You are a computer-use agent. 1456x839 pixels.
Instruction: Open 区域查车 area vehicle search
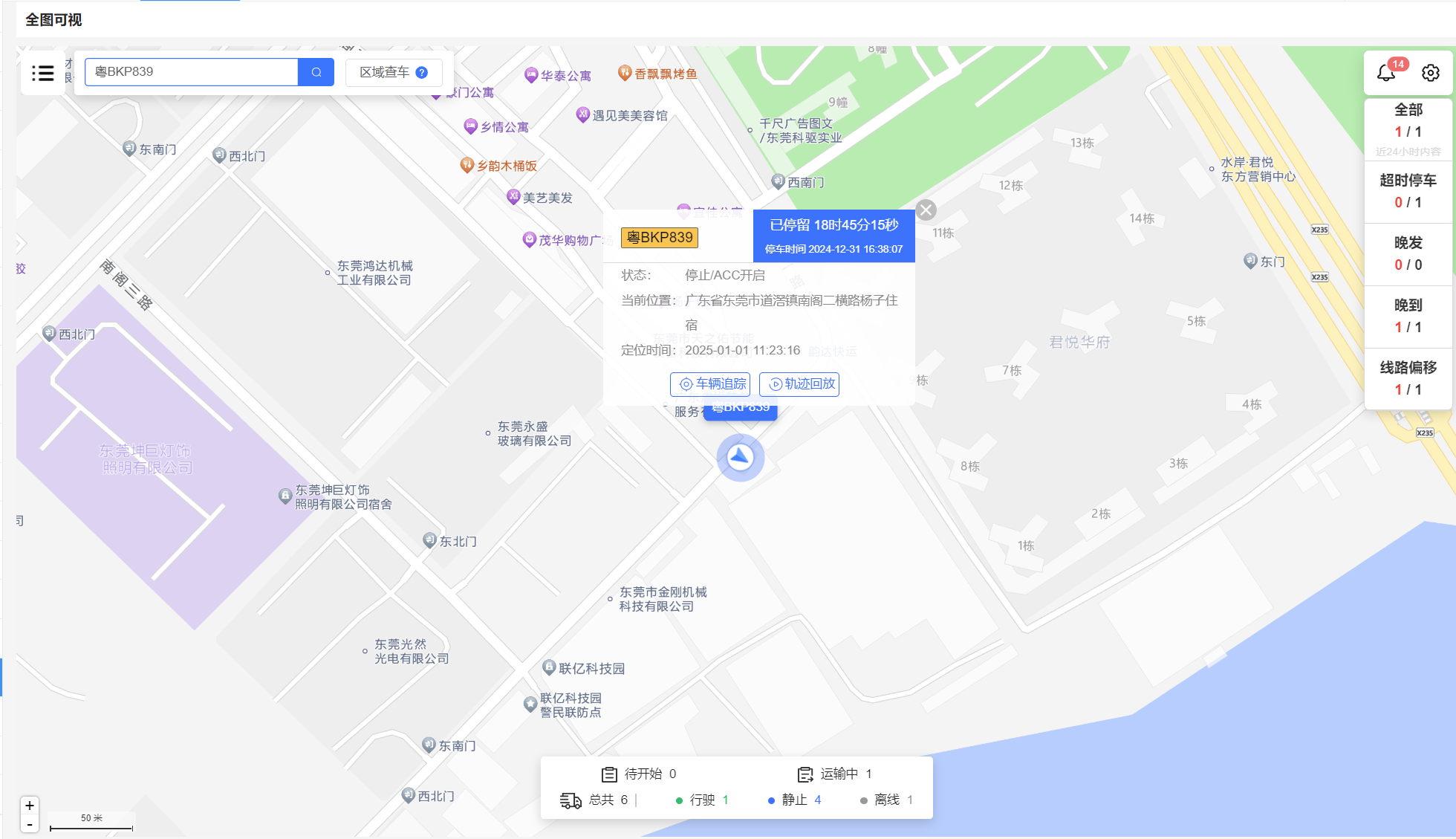coord(394,72)
